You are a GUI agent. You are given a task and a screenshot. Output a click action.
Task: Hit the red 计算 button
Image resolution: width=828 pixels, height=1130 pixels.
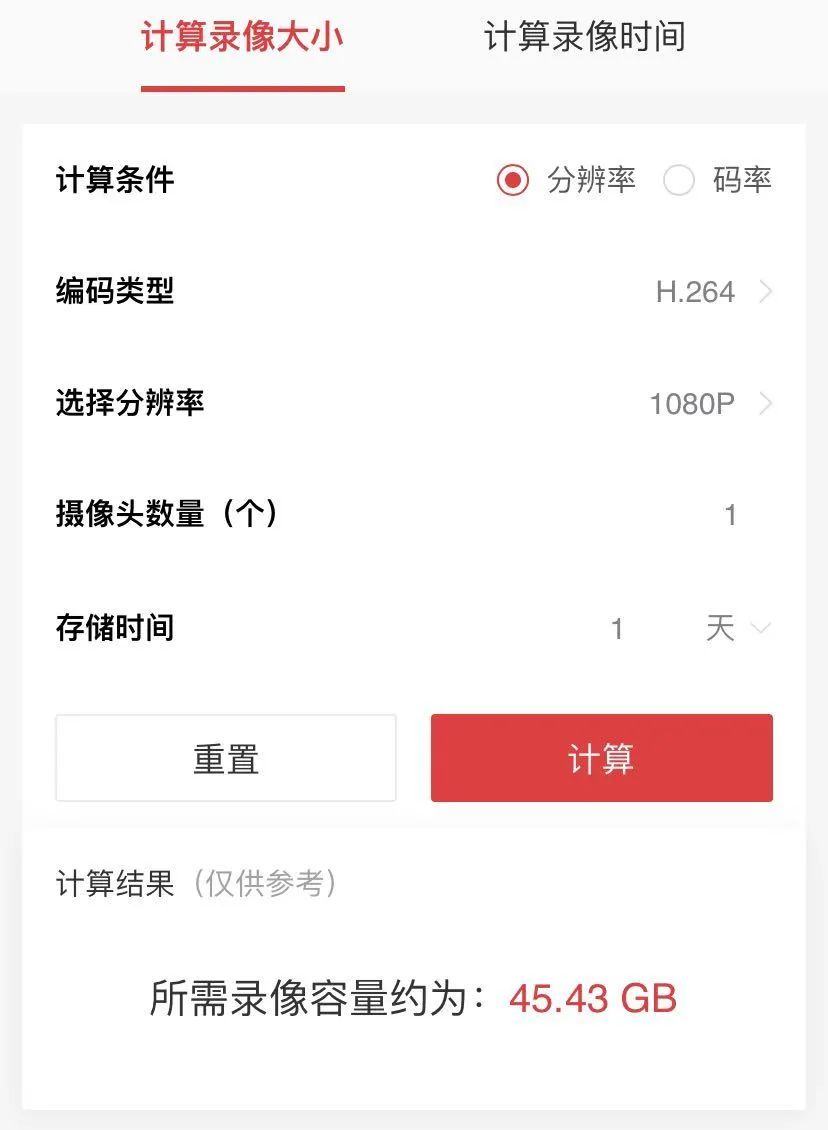tap(601, 758)
